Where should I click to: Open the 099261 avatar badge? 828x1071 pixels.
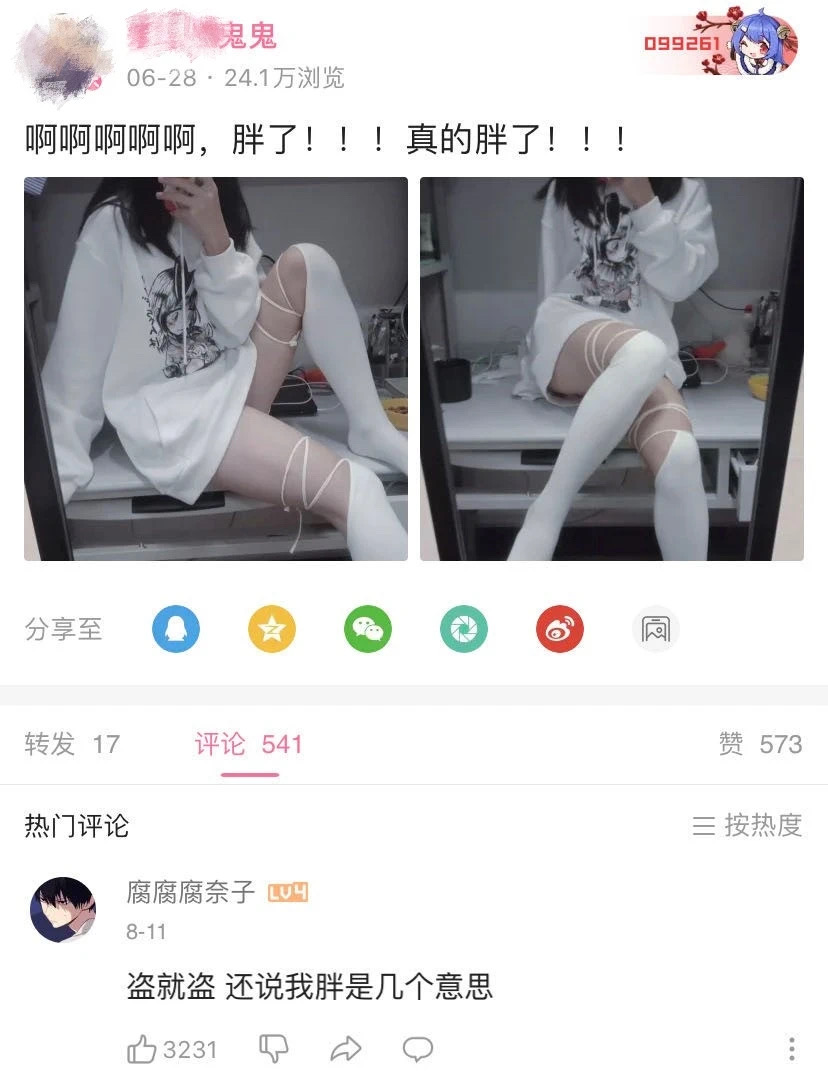pos(719,45)
